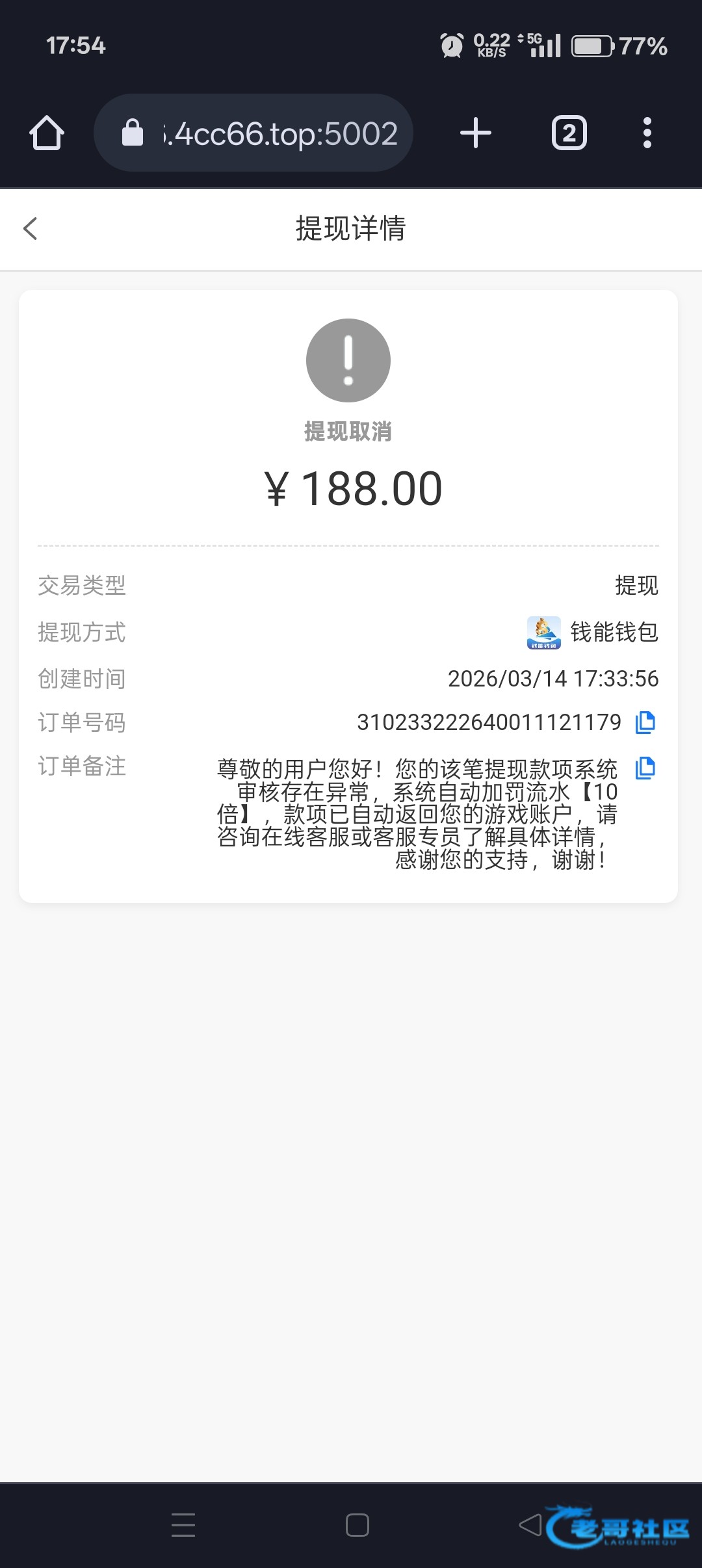The height and width of the screenshot is (1568, 702).
Task: Open recent apps from the system navigation bar
Action: 183,1524
